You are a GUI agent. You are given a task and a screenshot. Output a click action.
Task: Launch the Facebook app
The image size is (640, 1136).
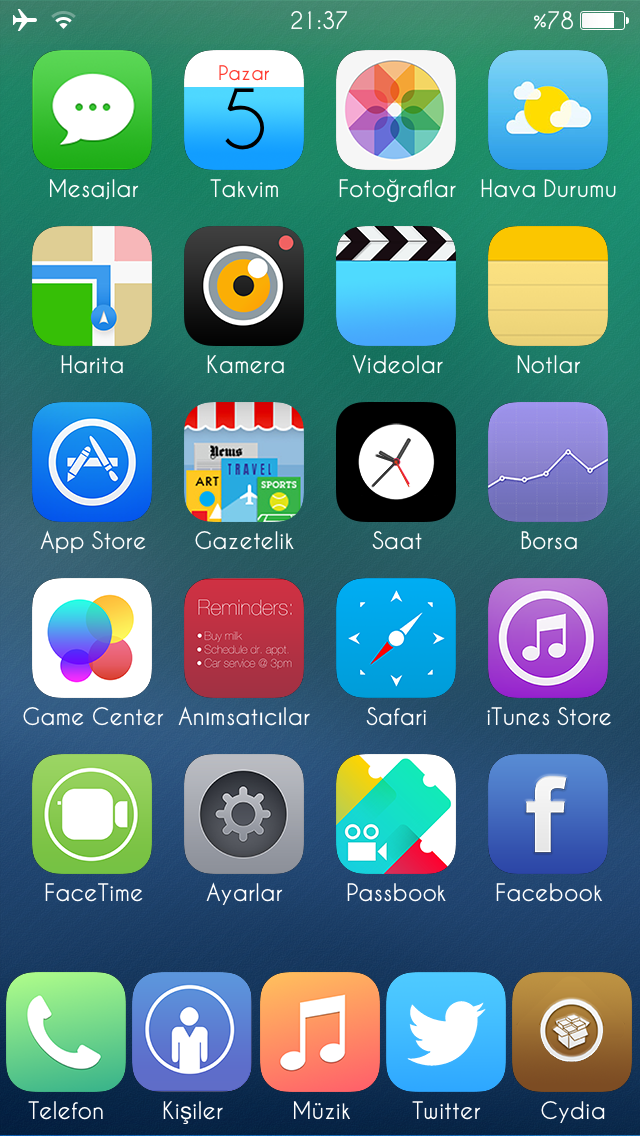point(548,814)
